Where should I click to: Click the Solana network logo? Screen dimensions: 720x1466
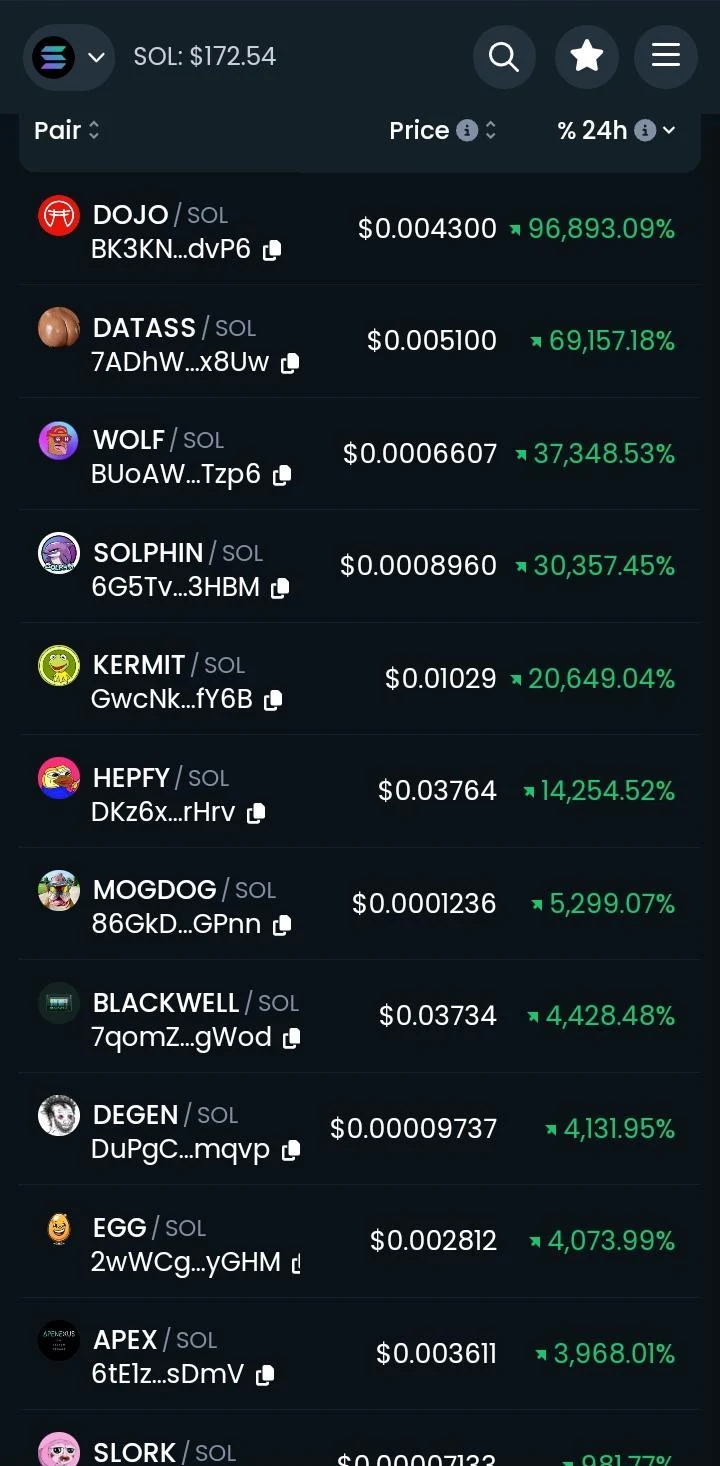pyautogui.click(x=55, y=57)
